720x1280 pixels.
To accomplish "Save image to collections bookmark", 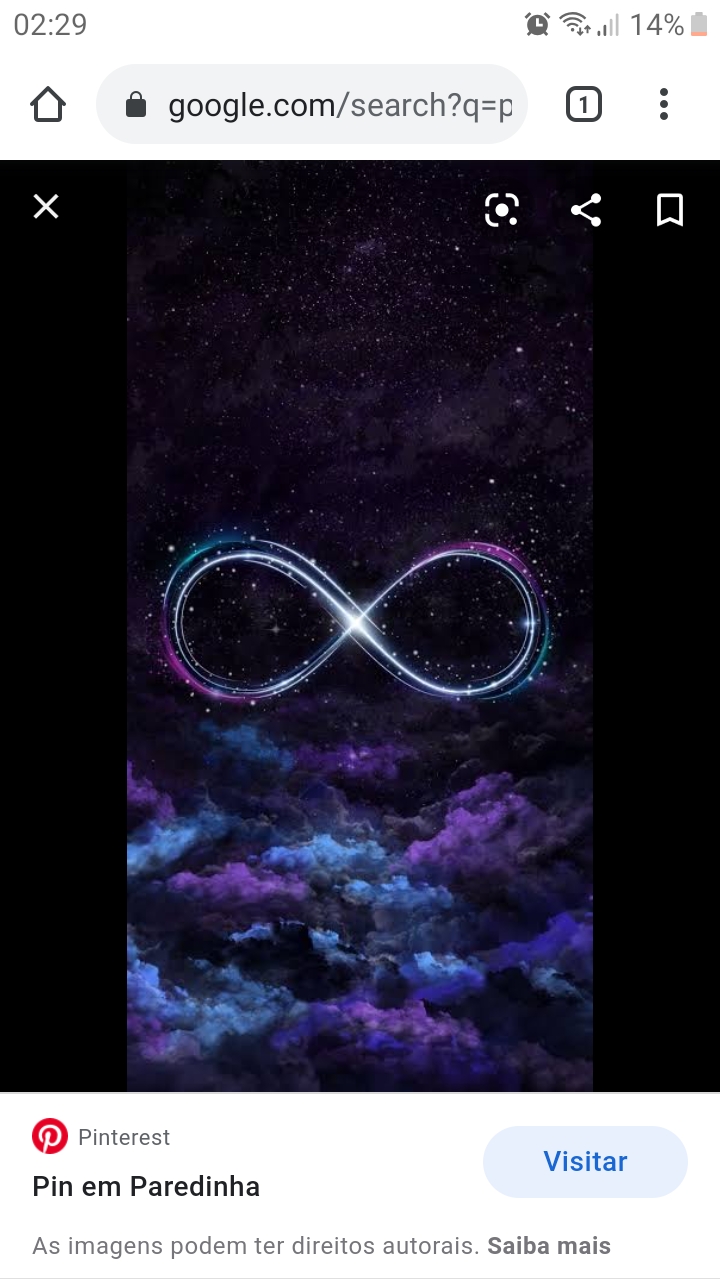I will (669, 210).
